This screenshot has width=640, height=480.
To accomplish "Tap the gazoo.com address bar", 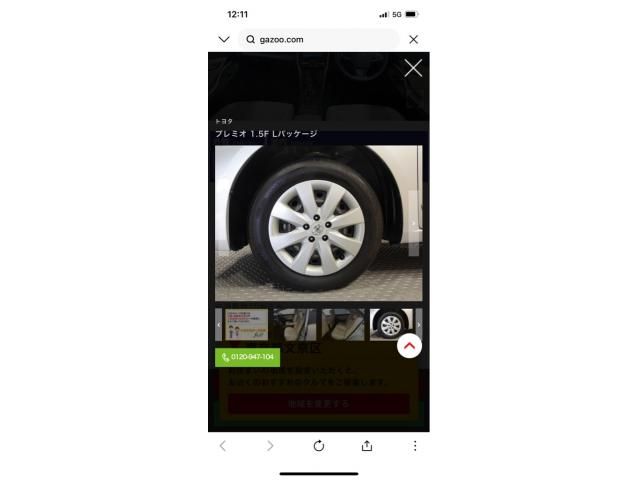I will pyautogui.click(x=318, y=39).
